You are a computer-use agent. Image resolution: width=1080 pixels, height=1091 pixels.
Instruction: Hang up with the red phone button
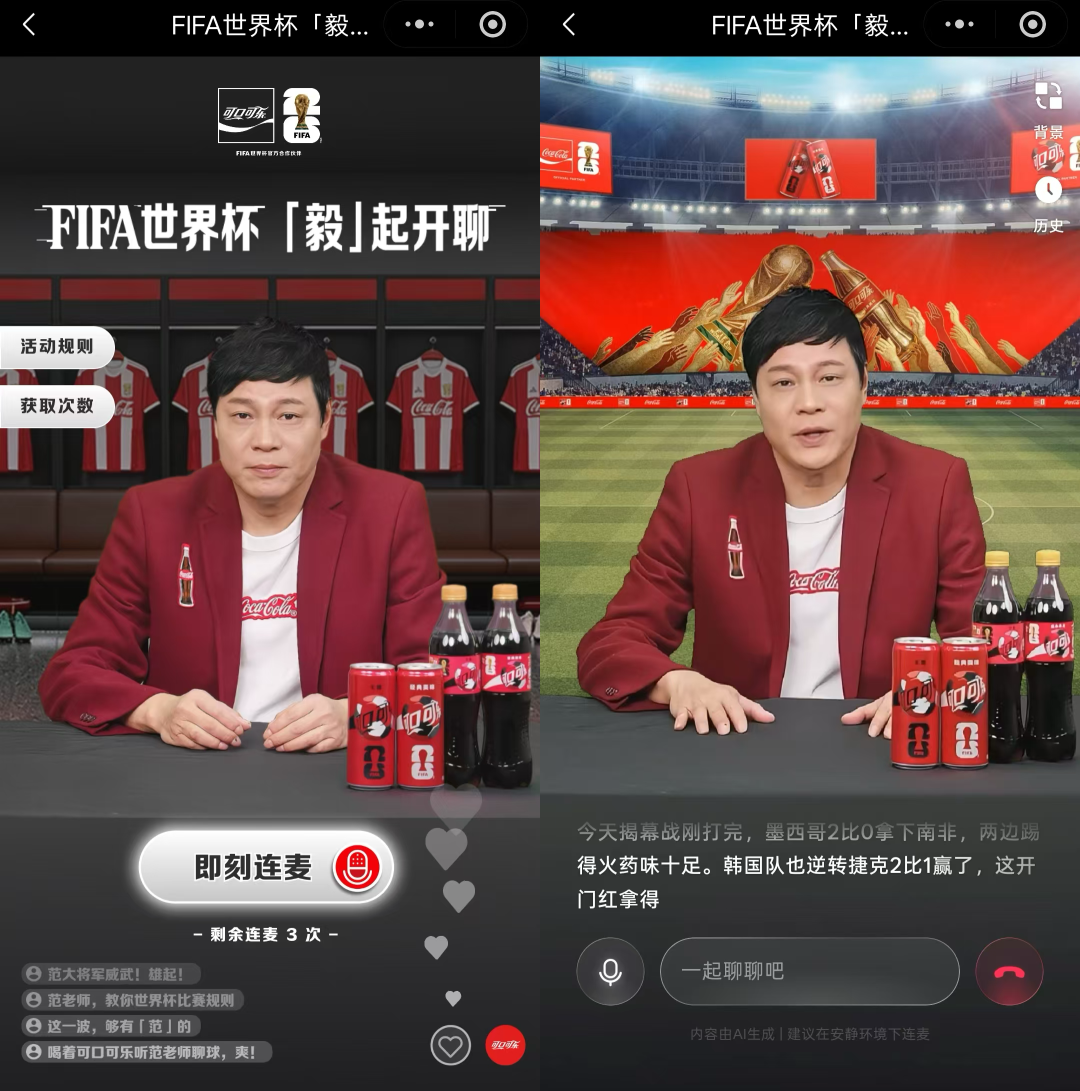[1009, 971]
